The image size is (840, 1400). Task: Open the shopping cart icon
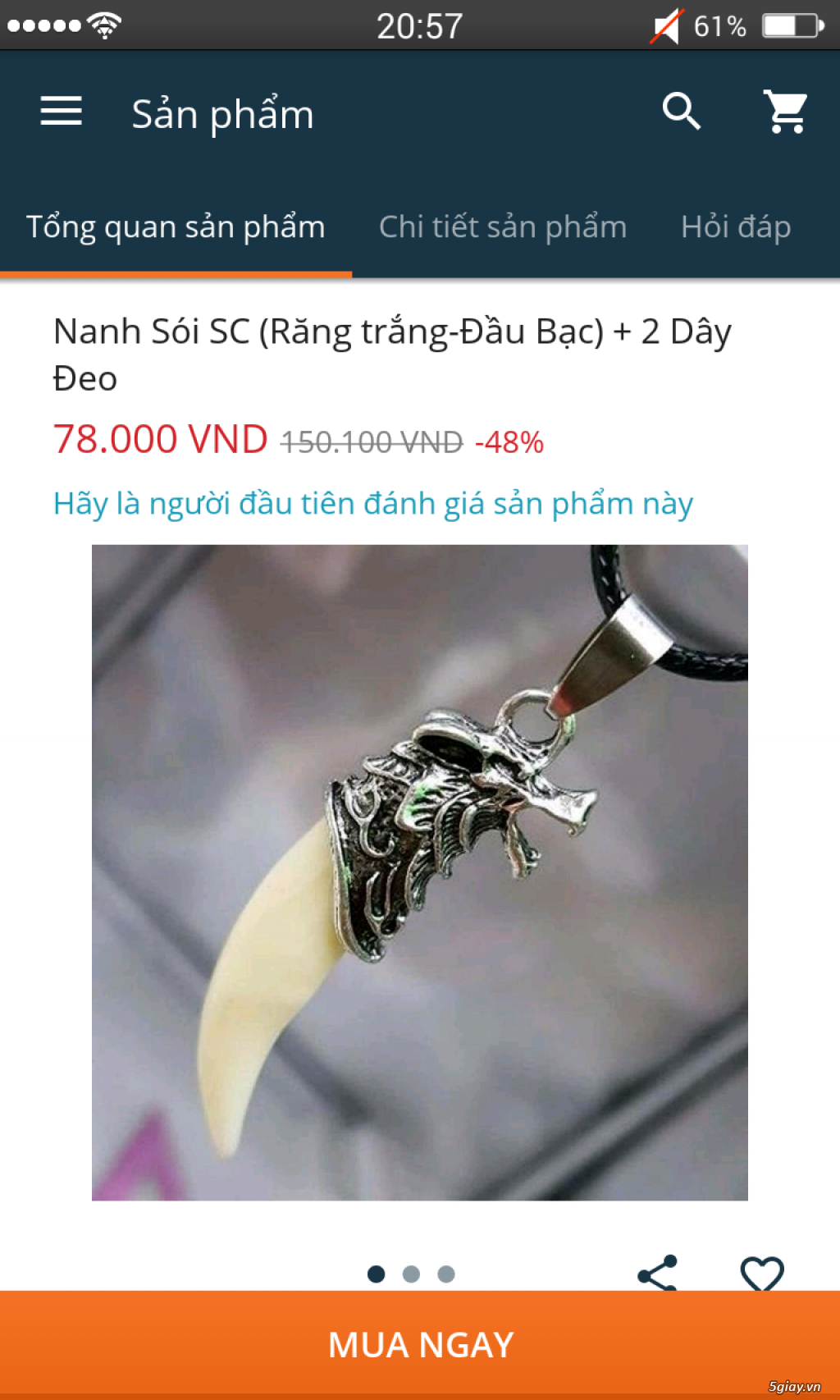point(783,112)
